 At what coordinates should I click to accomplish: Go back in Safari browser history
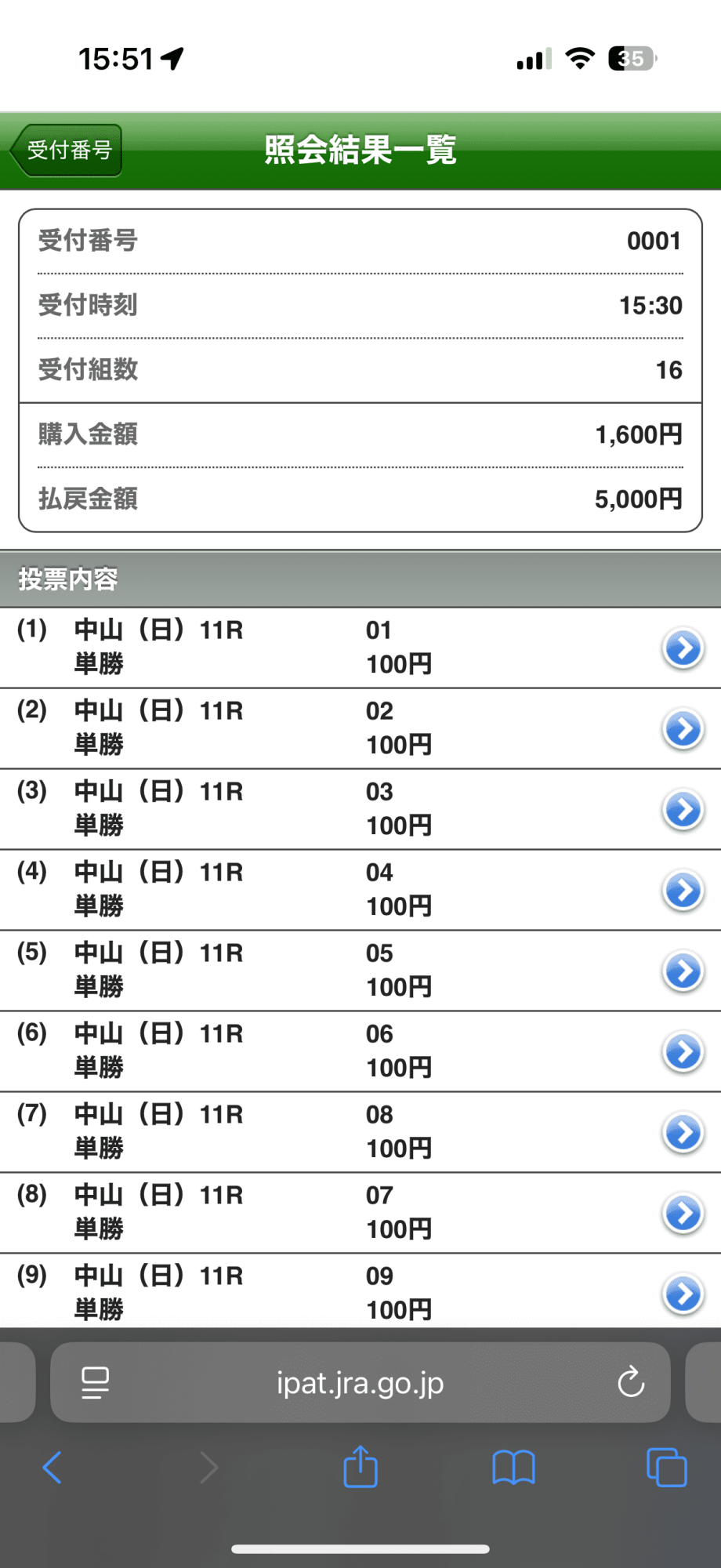point(52,1467)
